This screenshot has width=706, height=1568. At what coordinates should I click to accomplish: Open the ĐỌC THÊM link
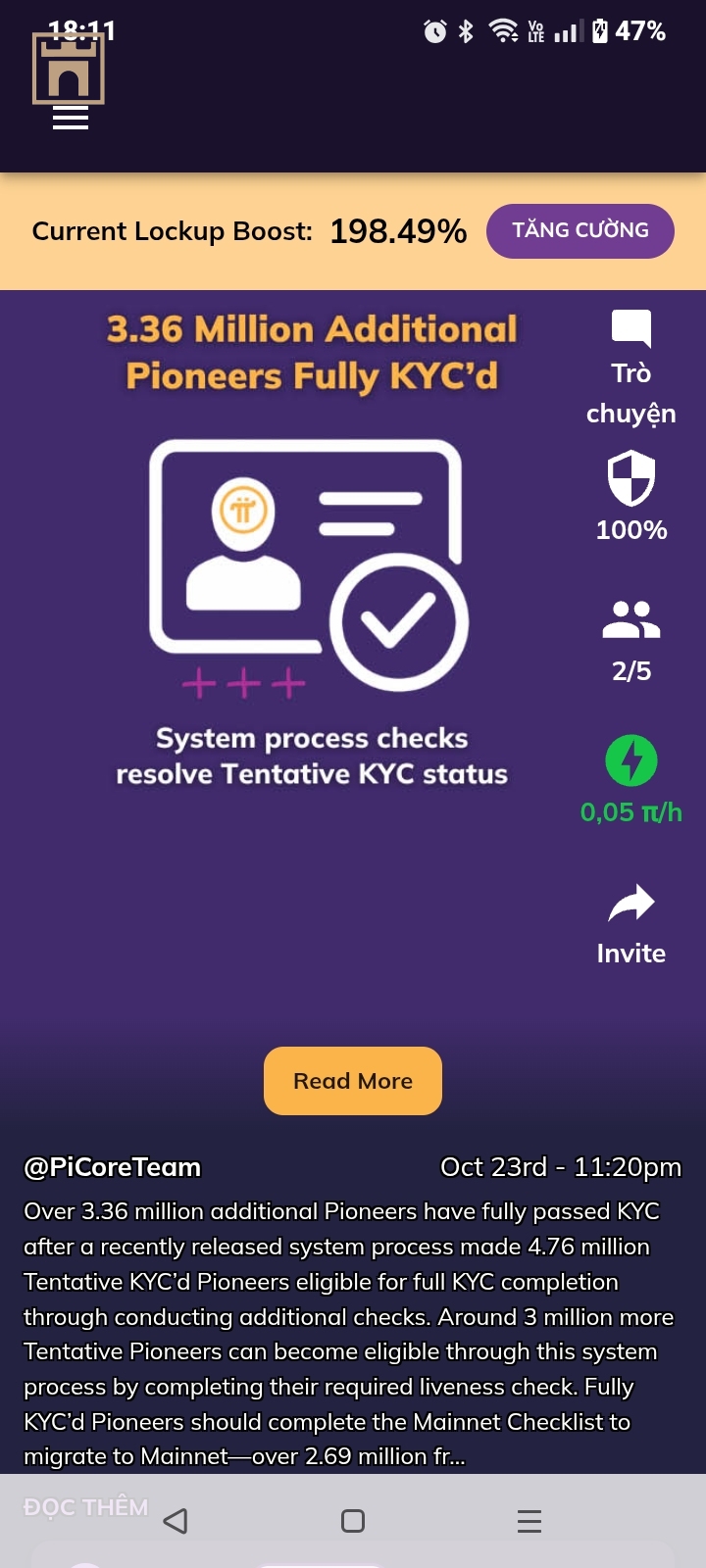(85, 1507)
